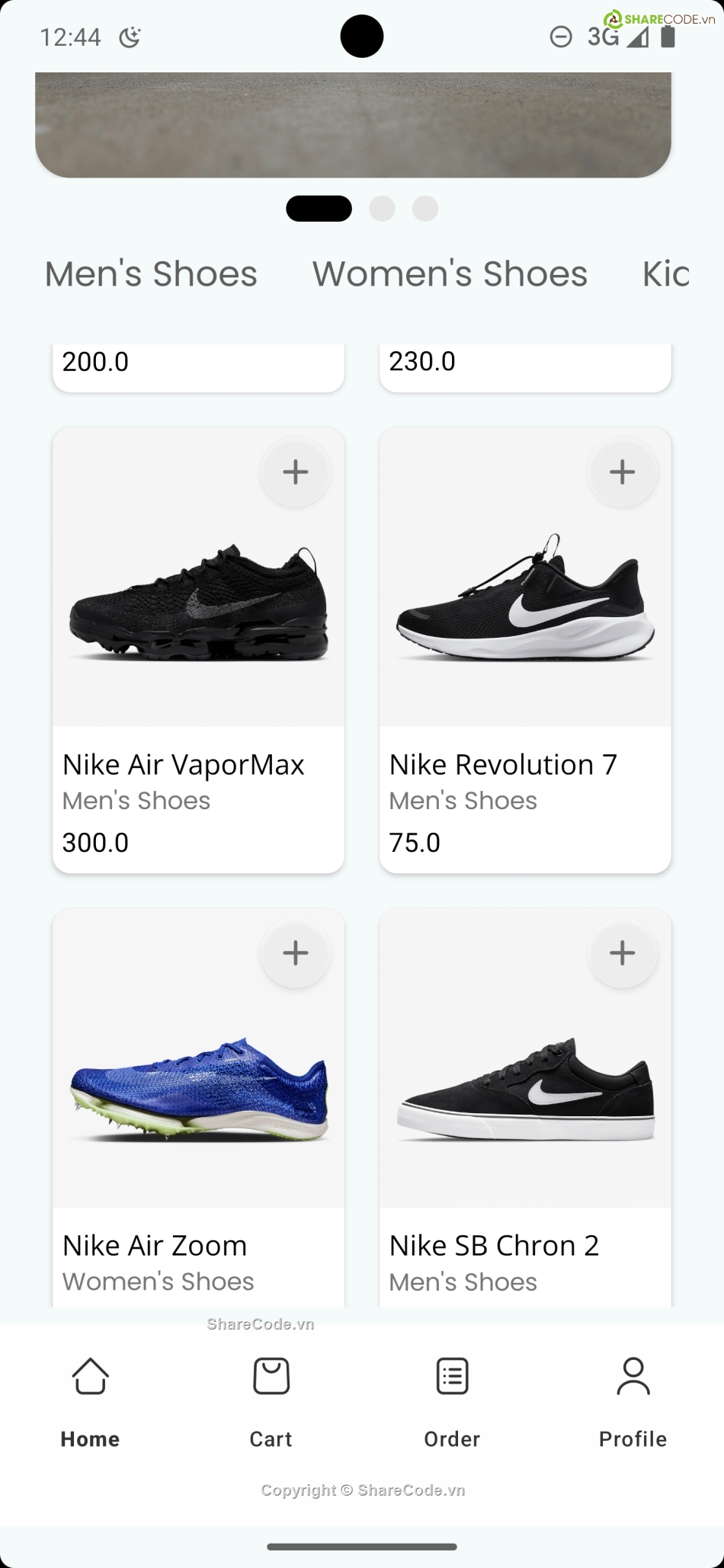Tap plus on Nike Air Zoom card
724x1568 pixels.
[296, 953]
